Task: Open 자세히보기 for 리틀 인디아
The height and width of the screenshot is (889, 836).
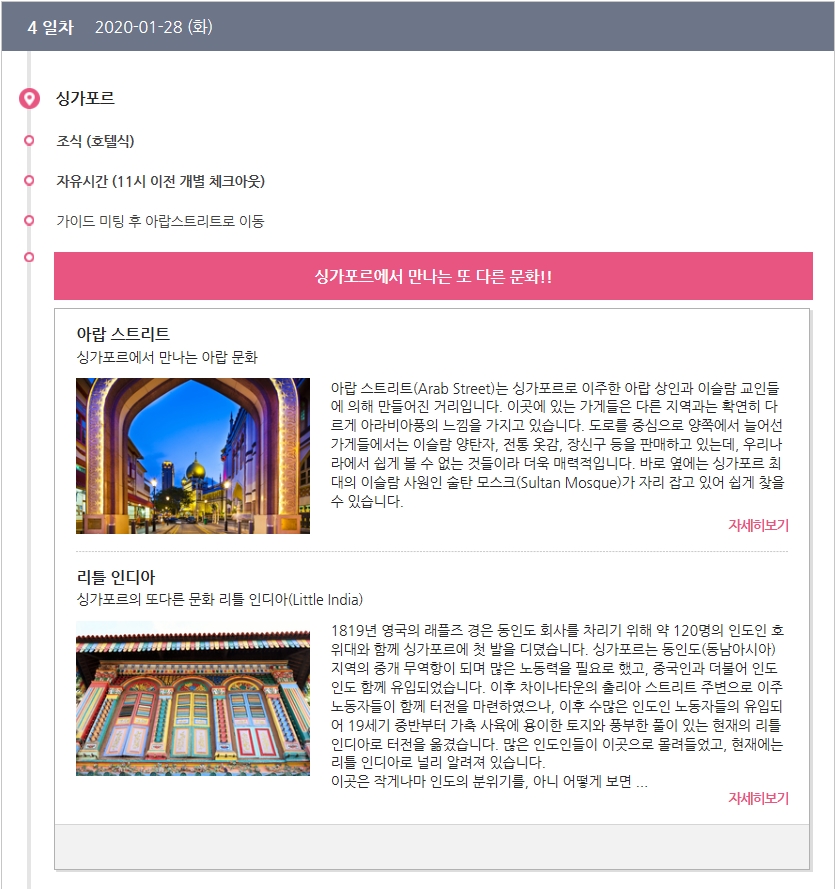Action: [x=758, y=798]
